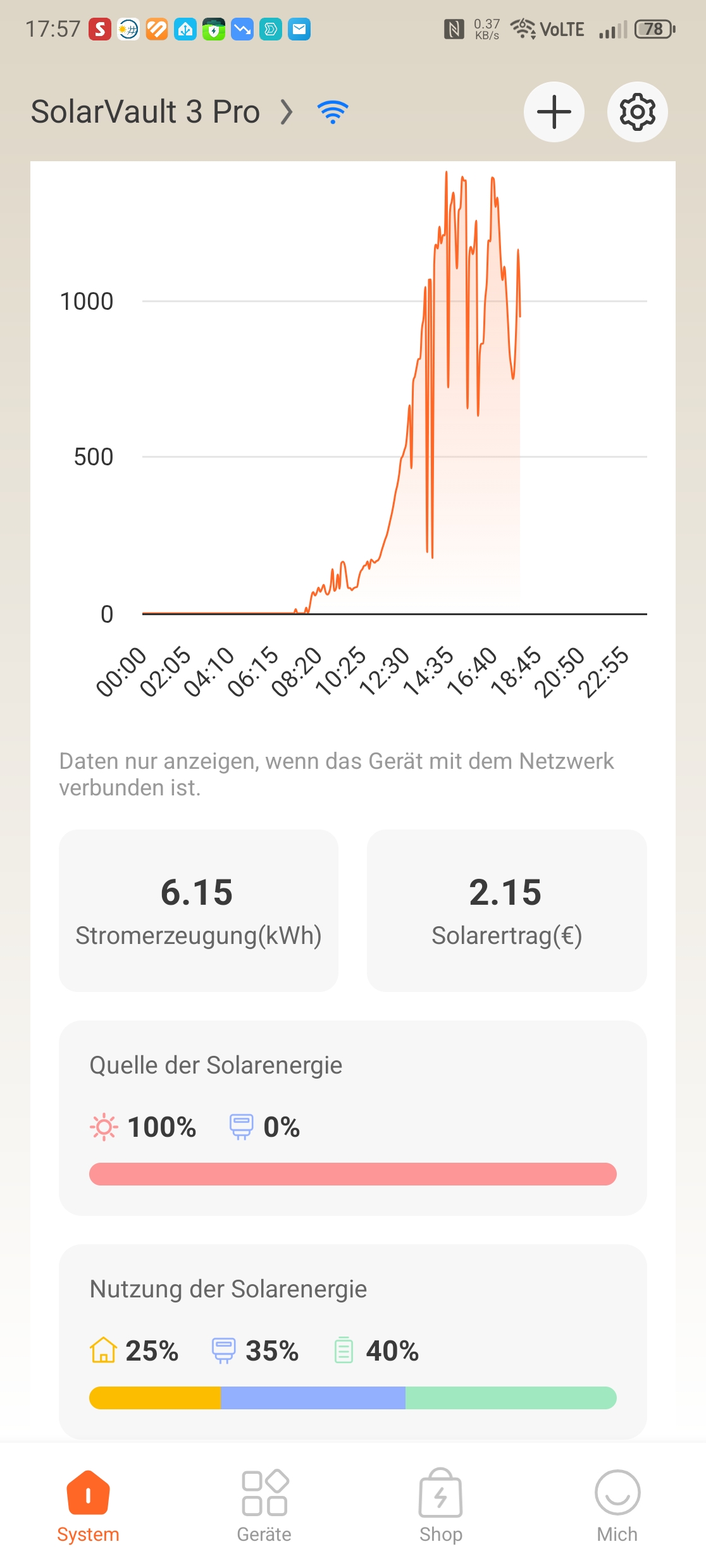Go to the Mich tab
This screenshot has height=1568, width=706.
coord(617,1506)
